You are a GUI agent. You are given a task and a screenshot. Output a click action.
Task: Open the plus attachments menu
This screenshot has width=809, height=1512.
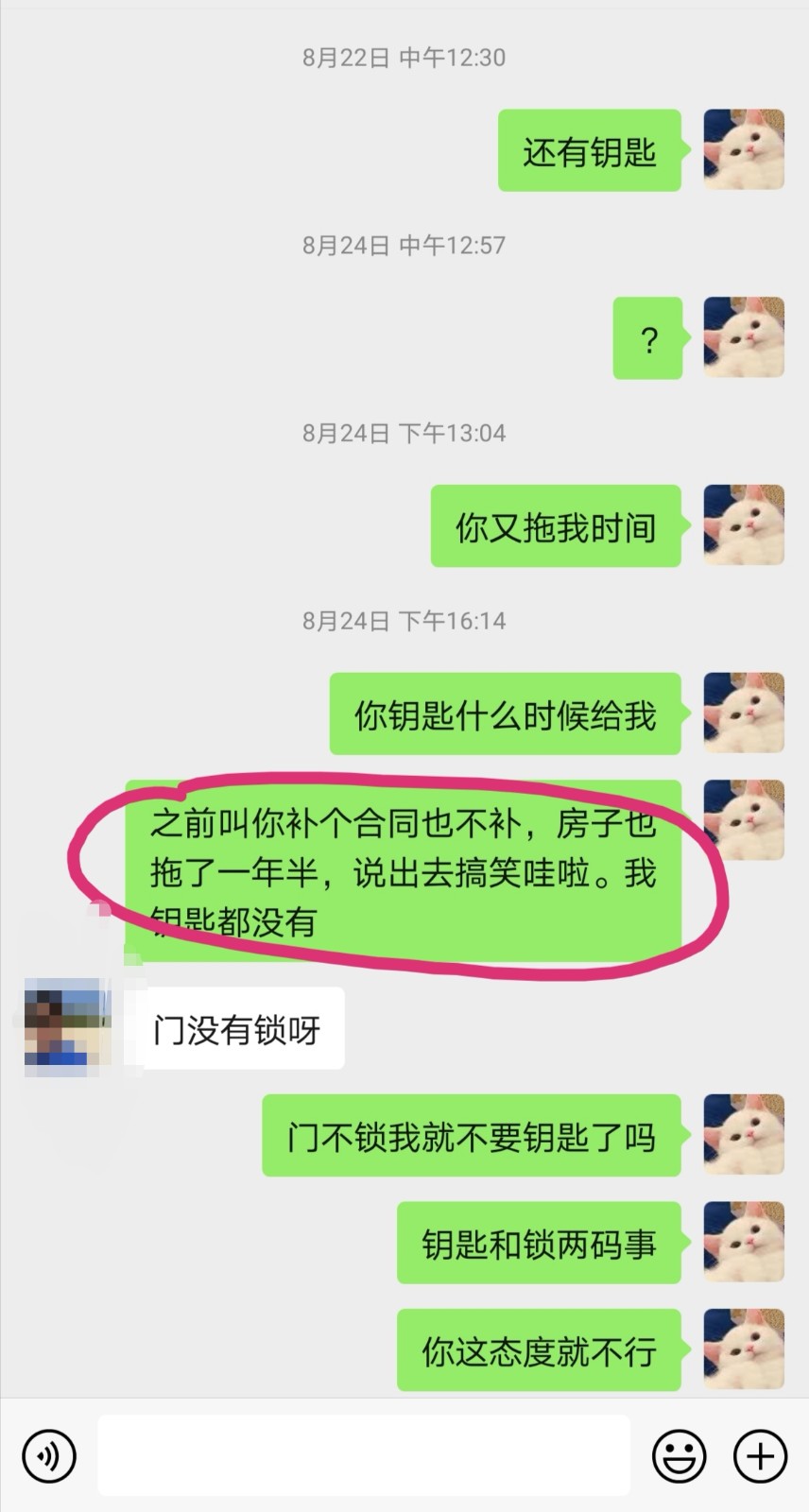tap(760, 1455)
